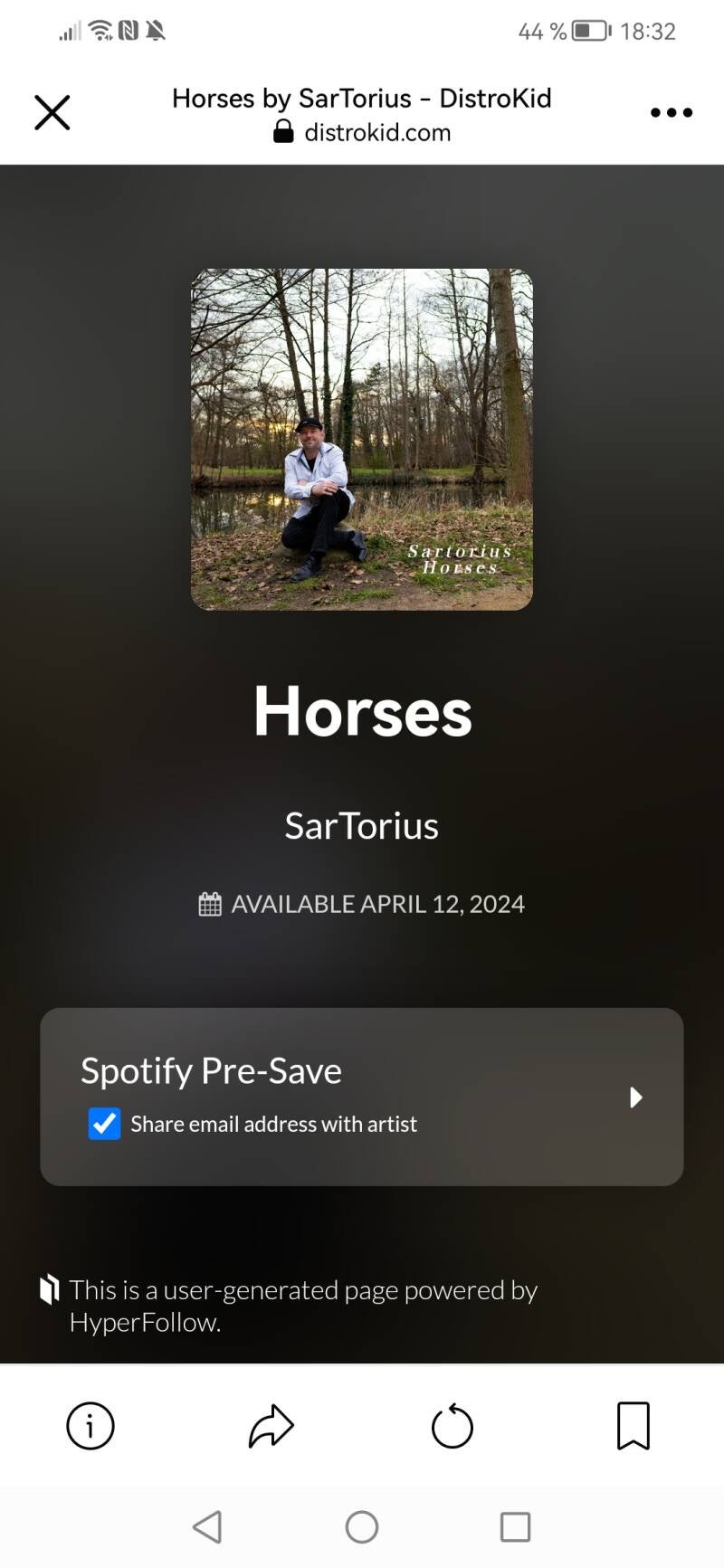Share this page via the arrow icon
Screen dimensions: 724x1568
[x=271, y=1426]
